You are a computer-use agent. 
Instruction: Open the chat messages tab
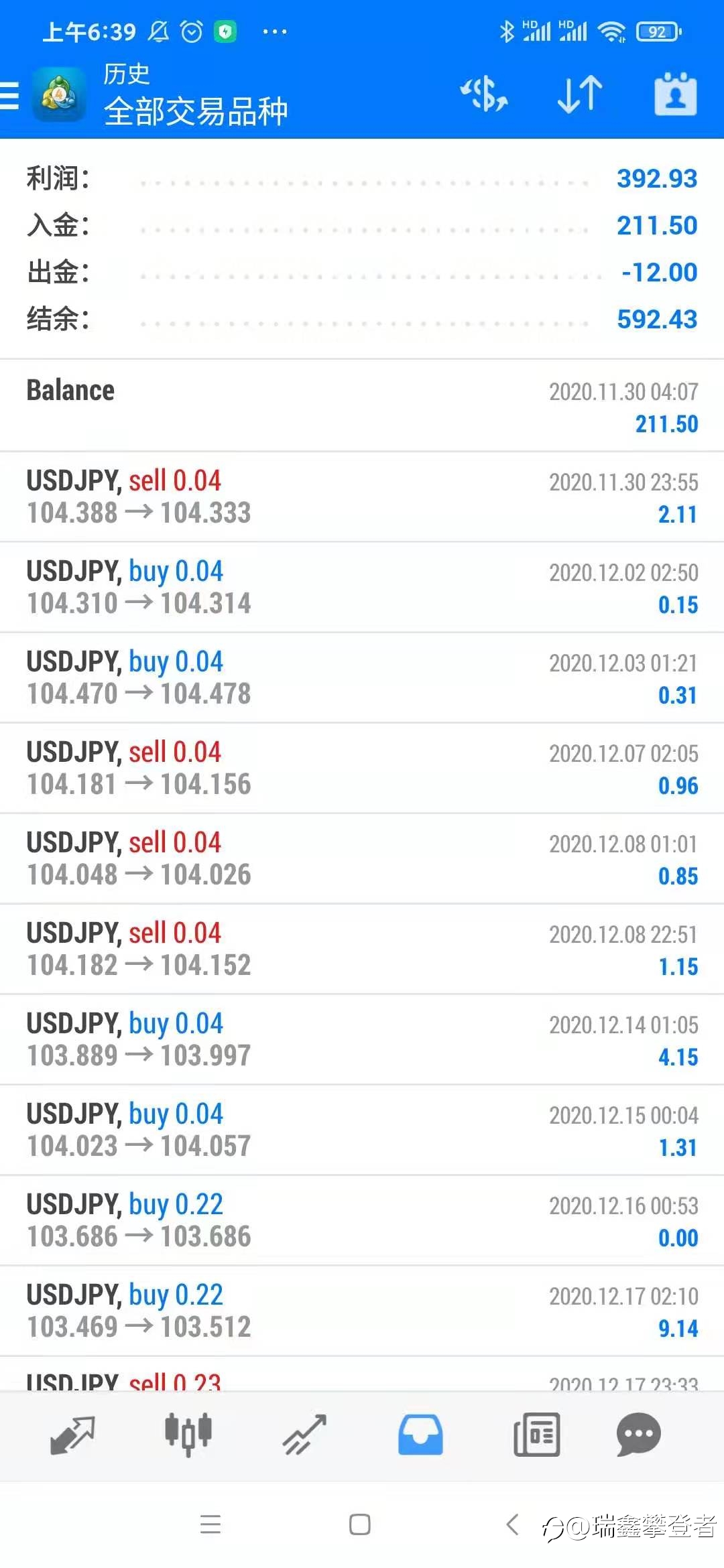pos(638,1435)
